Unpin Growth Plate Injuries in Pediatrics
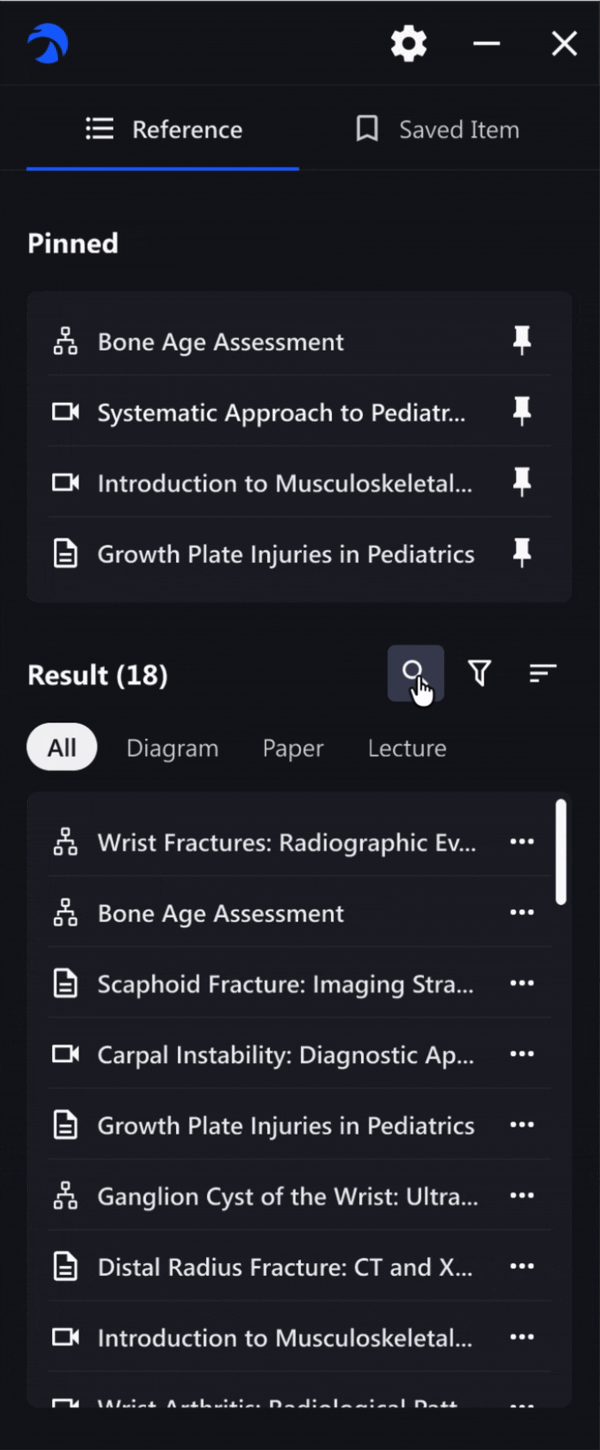This screenshot has width=600, height=1450. pos(521,554)
